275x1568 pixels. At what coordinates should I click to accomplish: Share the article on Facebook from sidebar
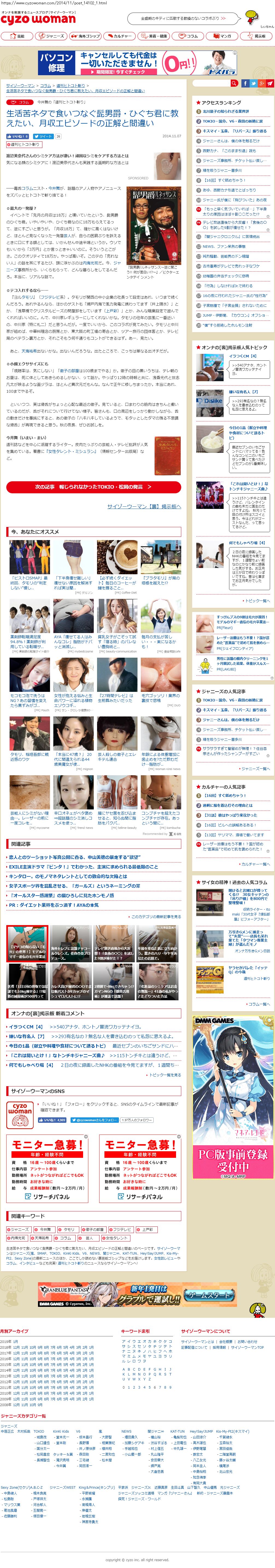[x=245, y=83]
